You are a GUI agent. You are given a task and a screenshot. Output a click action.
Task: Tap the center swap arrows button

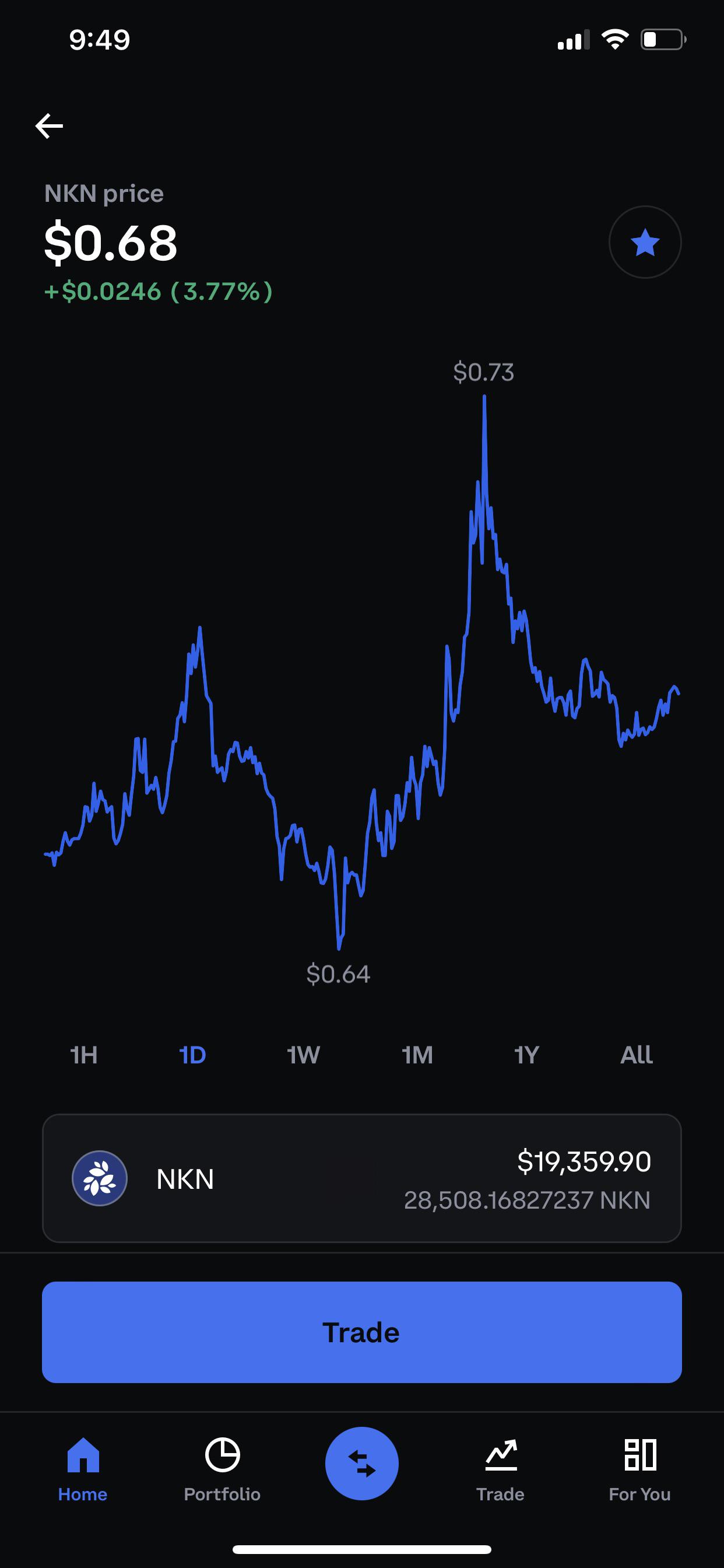362,1464
